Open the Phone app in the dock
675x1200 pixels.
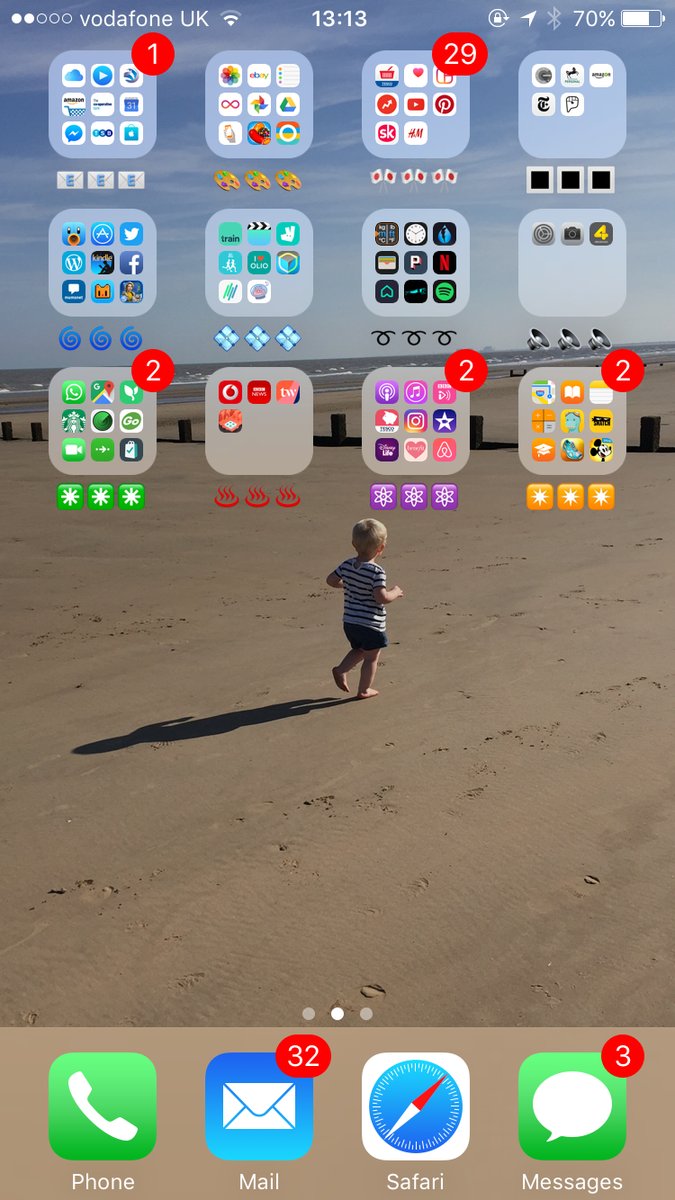point(102,1106)
